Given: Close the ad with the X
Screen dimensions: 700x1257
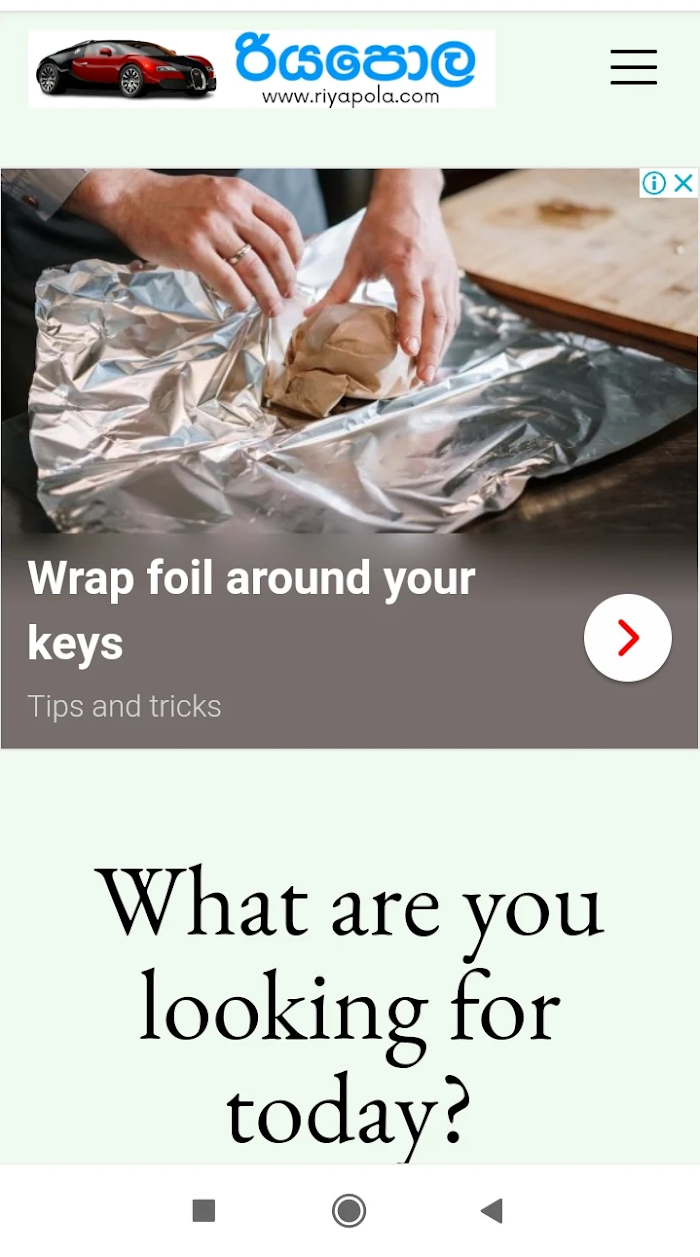Looking at the screenshot, I should pos(683,183).
